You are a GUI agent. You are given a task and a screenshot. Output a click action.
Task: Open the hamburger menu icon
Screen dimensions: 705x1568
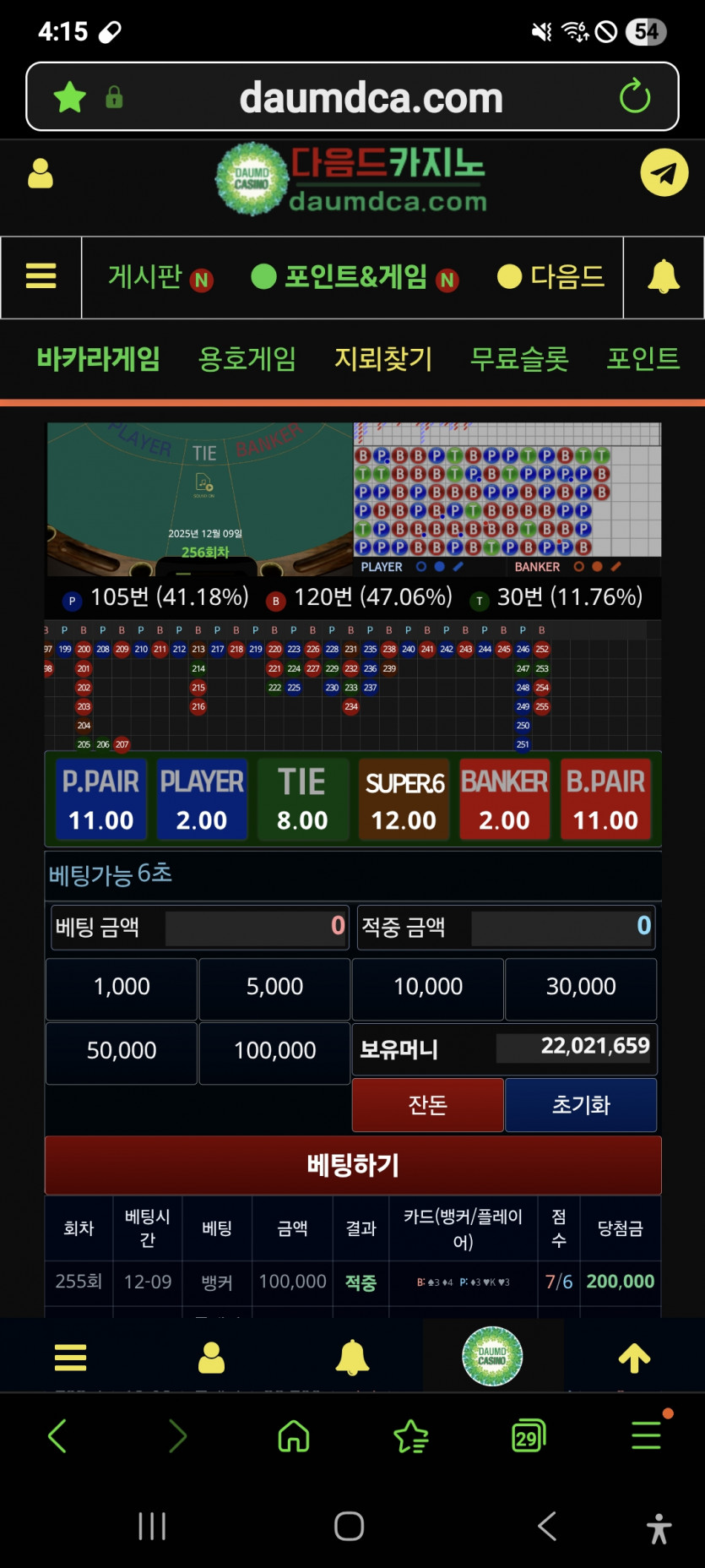(x=41, y=277)
